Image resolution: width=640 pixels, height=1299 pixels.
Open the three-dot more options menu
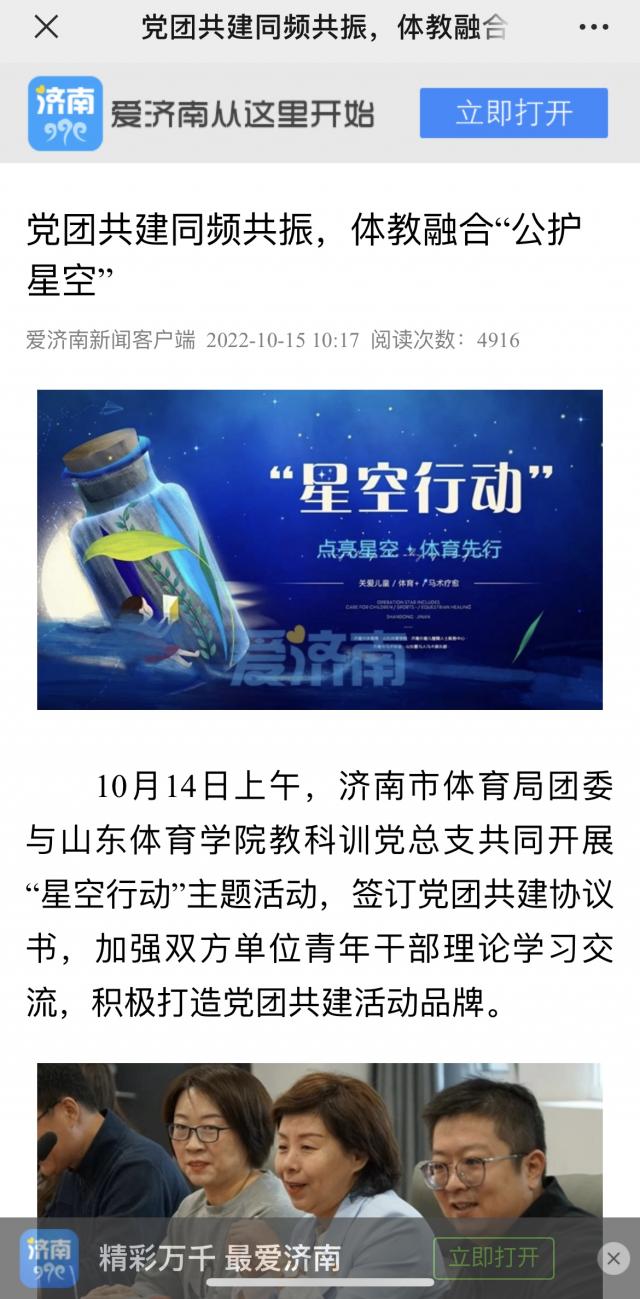coord(594,27)
